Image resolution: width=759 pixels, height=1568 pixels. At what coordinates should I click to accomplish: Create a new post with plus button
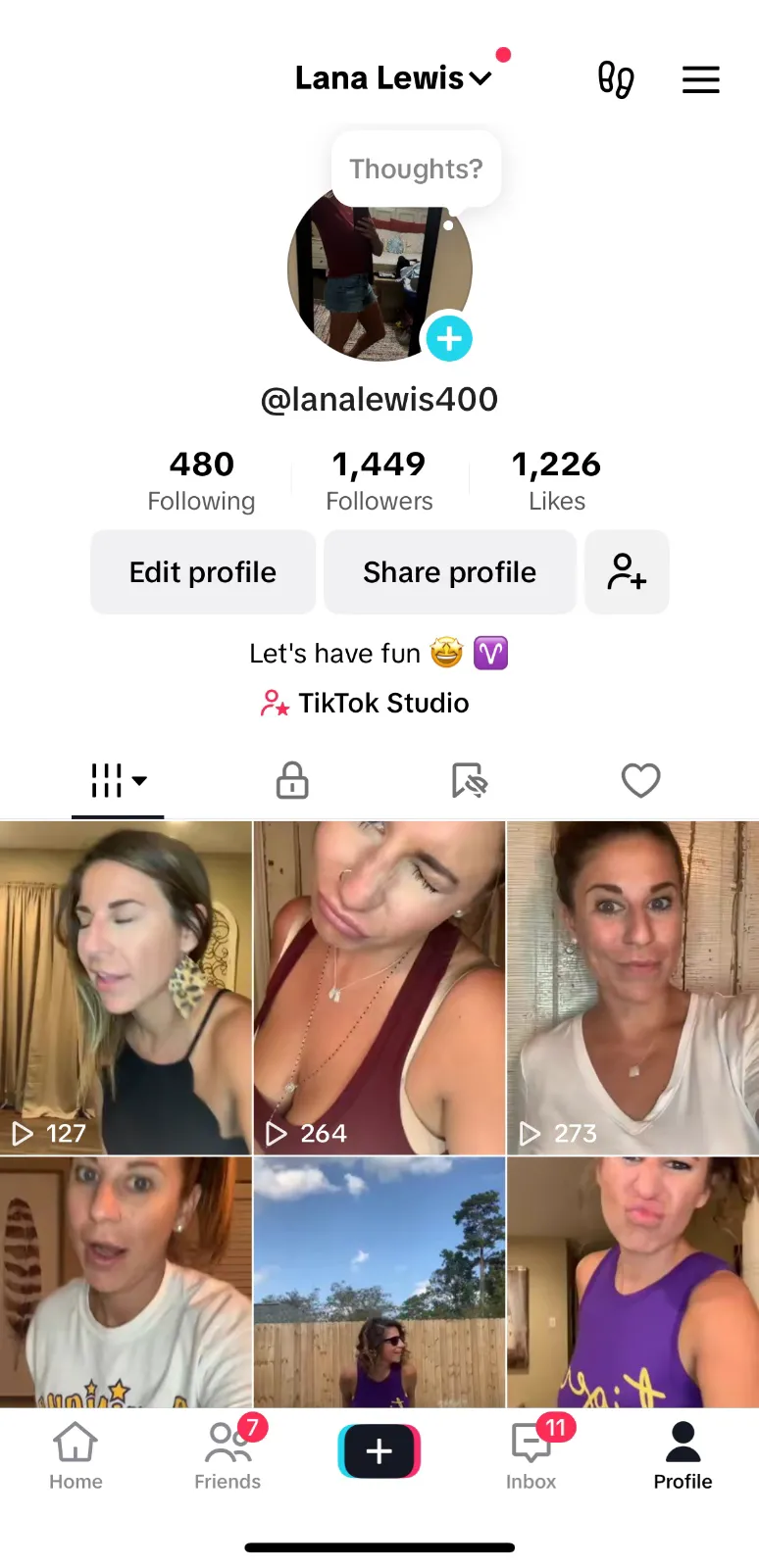(x=379, y=1451)
